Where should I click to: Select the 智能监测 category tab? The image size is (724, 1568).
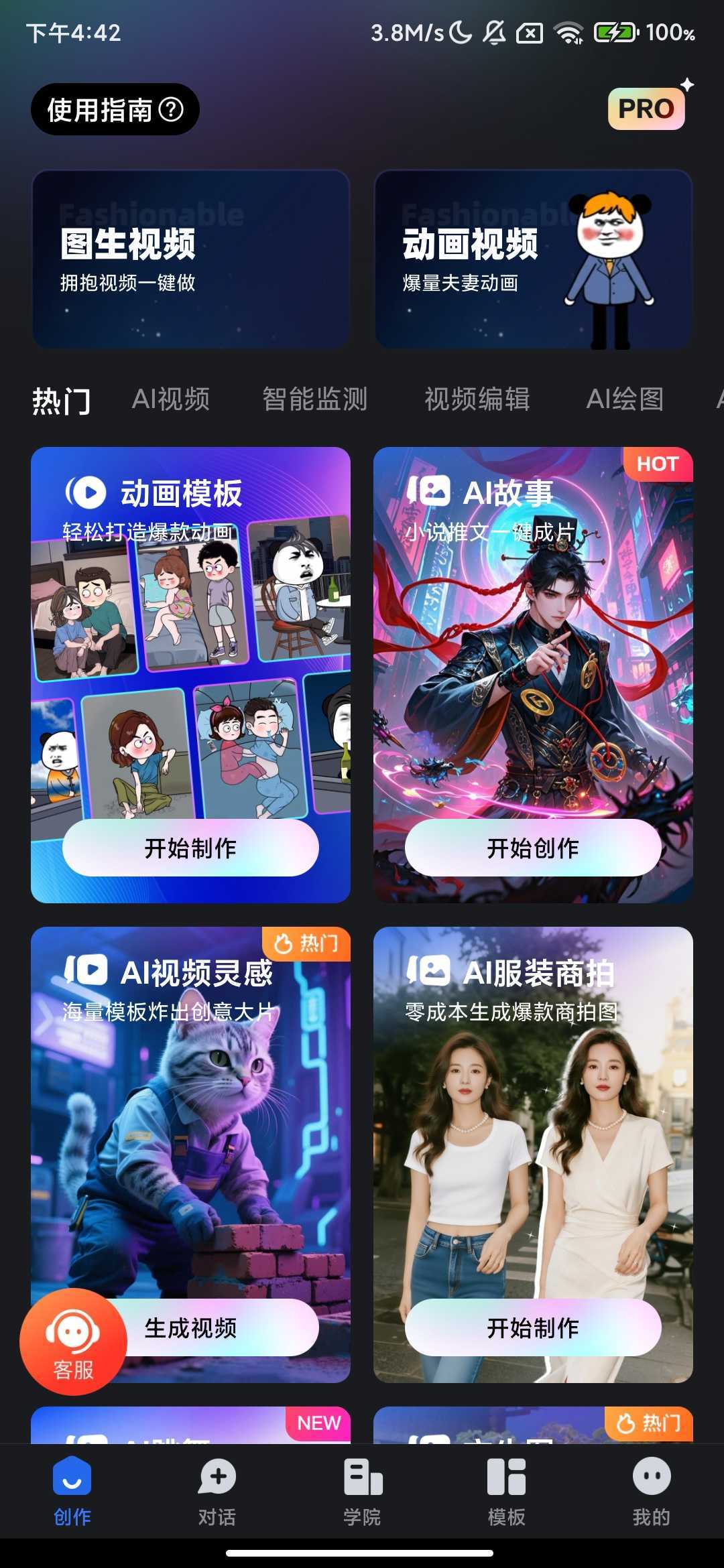coord(314,399)
